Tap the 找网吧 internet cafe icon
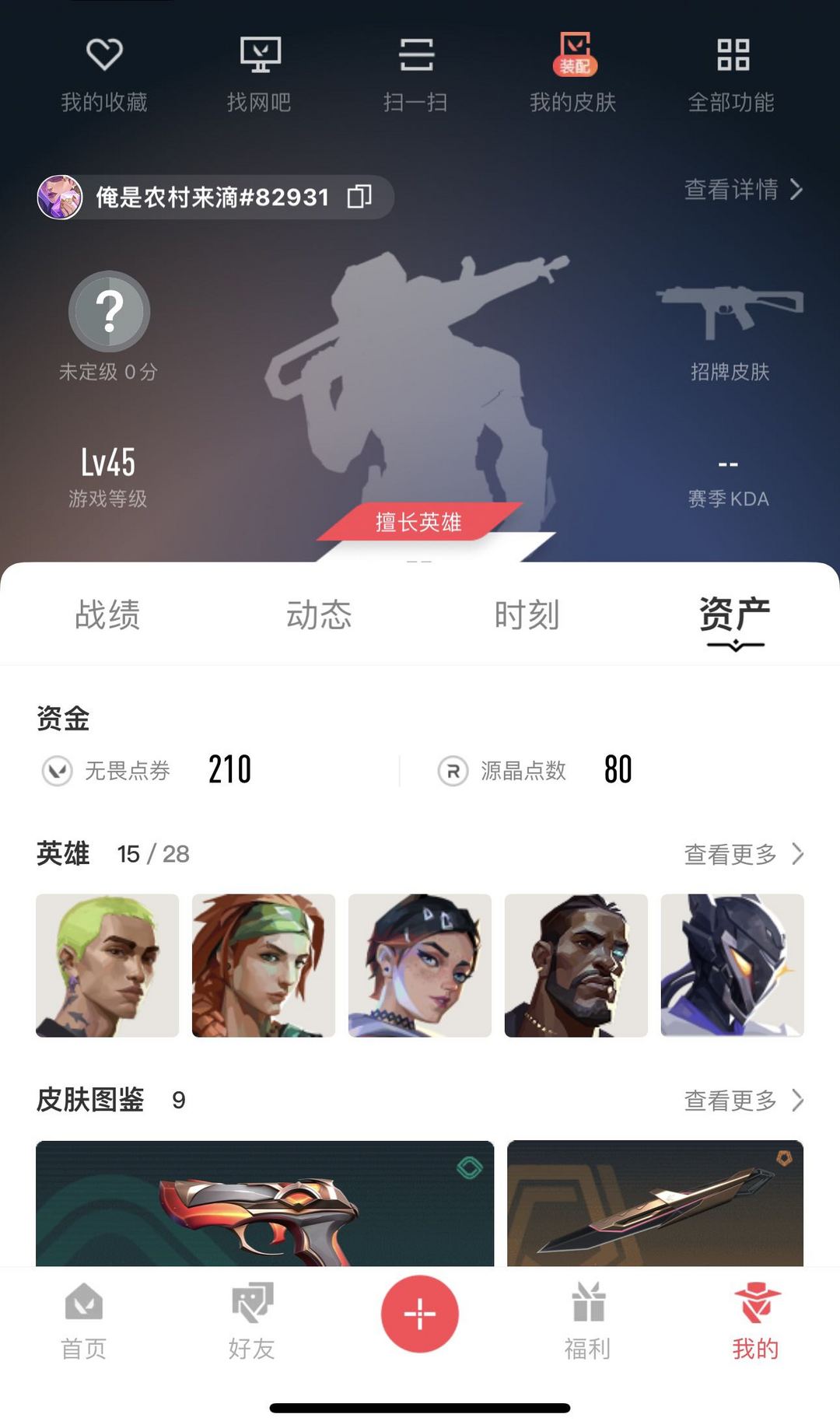840x1428 pixels. (x=261, y=70)
